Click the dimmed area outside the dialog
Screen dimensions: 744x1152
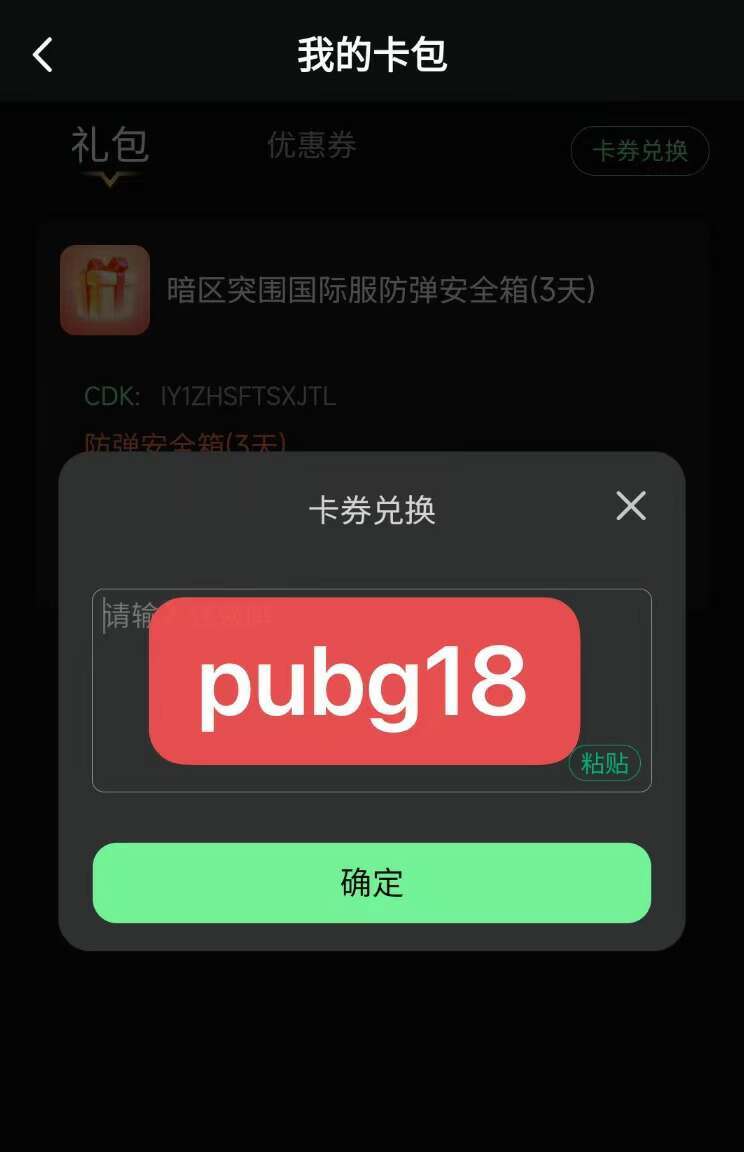[372, 1050]
